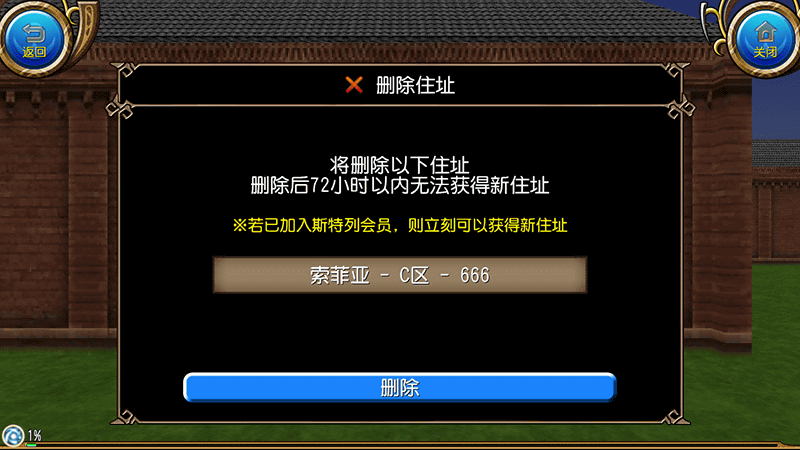Close the dialog with the 关闭 button
This screenshot has width=800, height=450.
pos(765,39)
